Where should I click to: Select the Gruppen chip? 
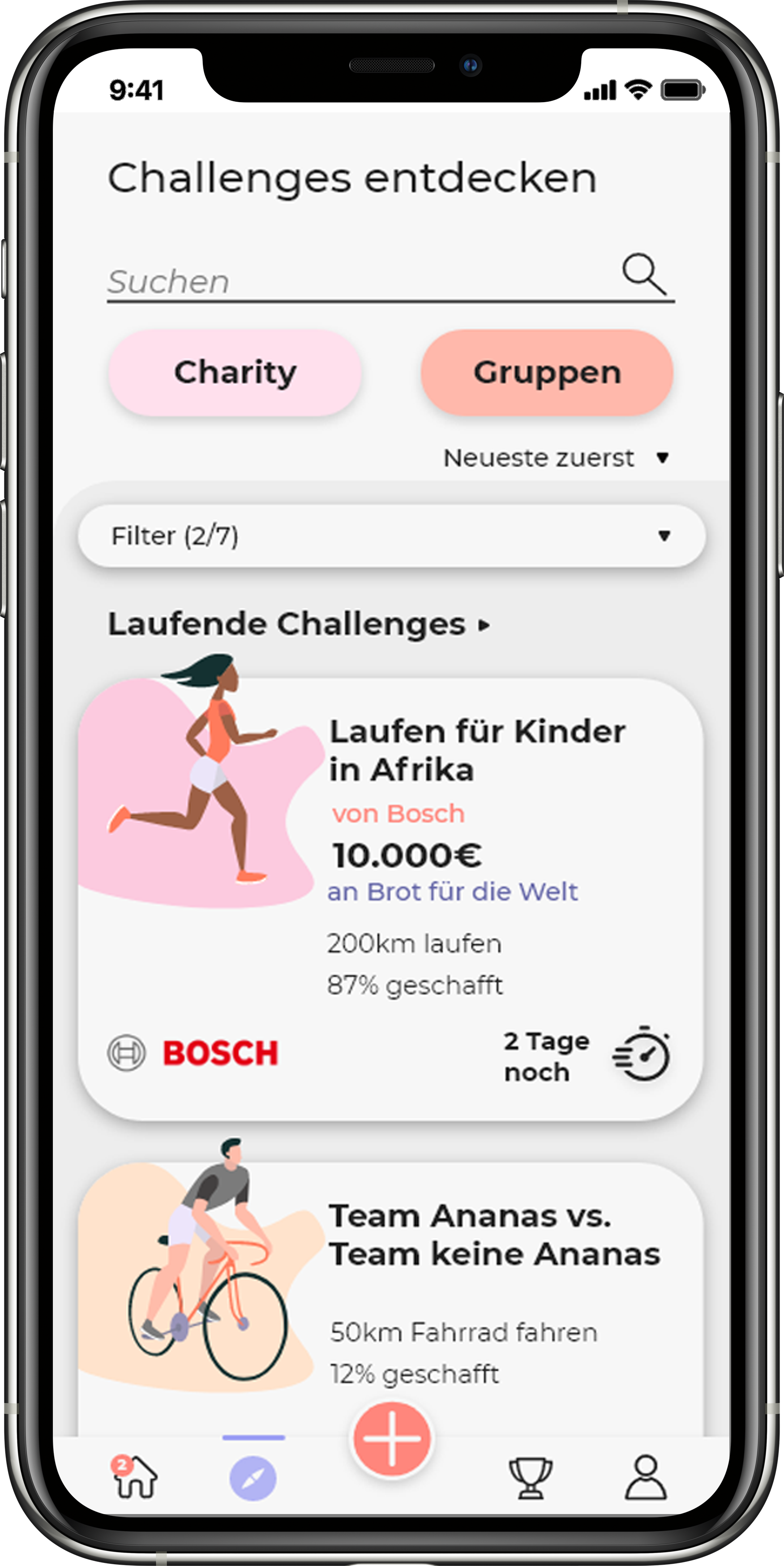(547, 373)
